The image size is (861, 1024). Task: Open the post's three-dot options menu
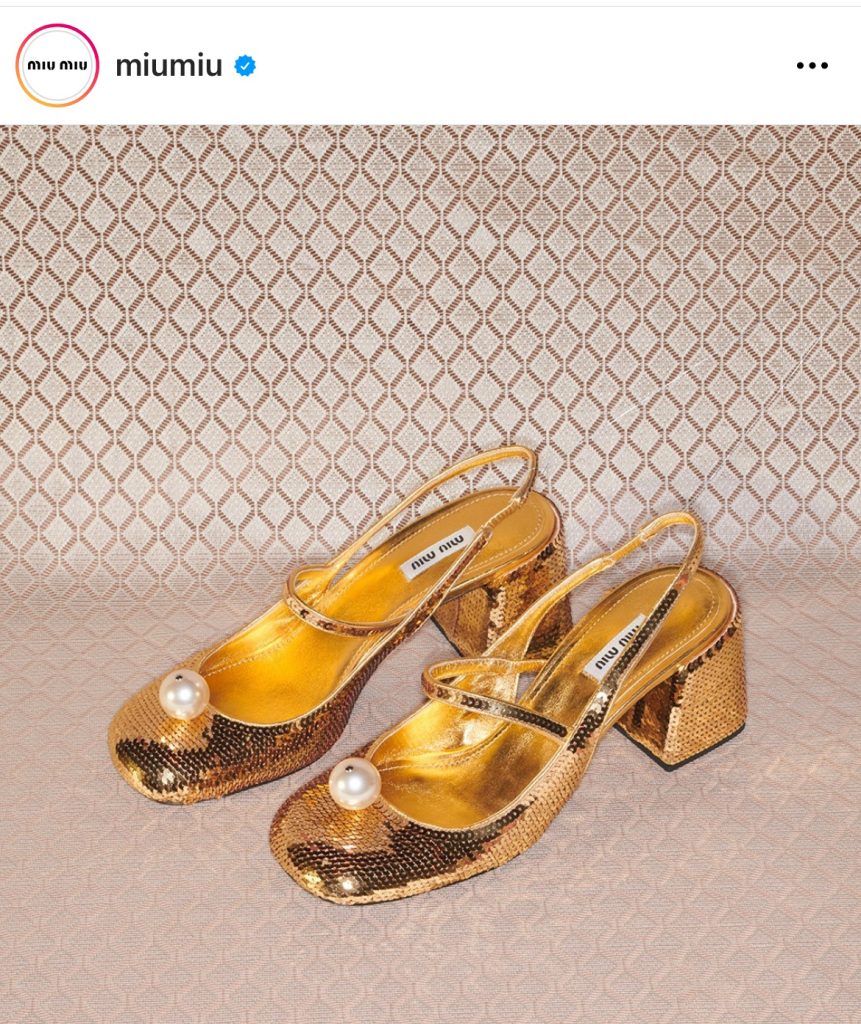coord(812,66)
